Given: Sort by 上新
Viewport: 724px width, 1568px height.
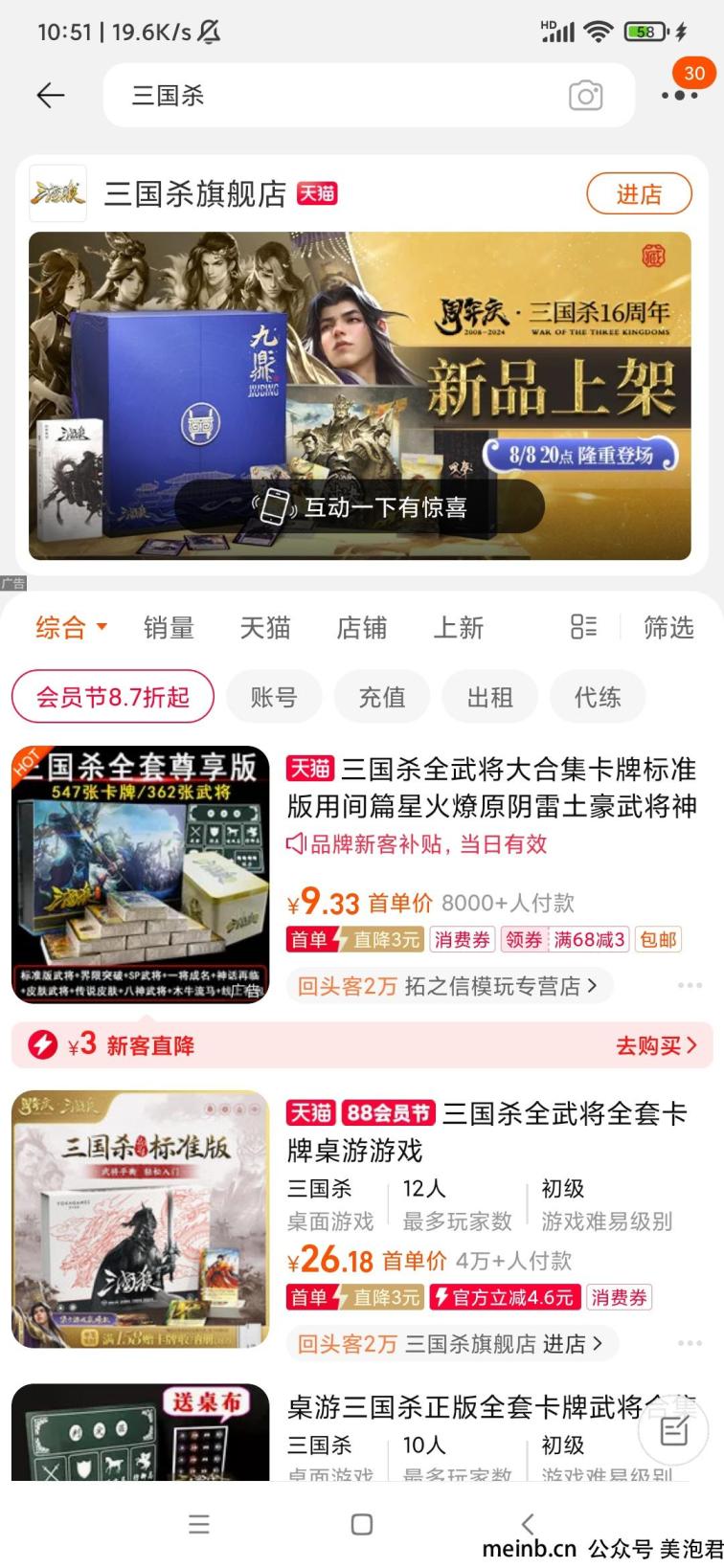Looking at the screenshot, I should [x=458, y=628].
